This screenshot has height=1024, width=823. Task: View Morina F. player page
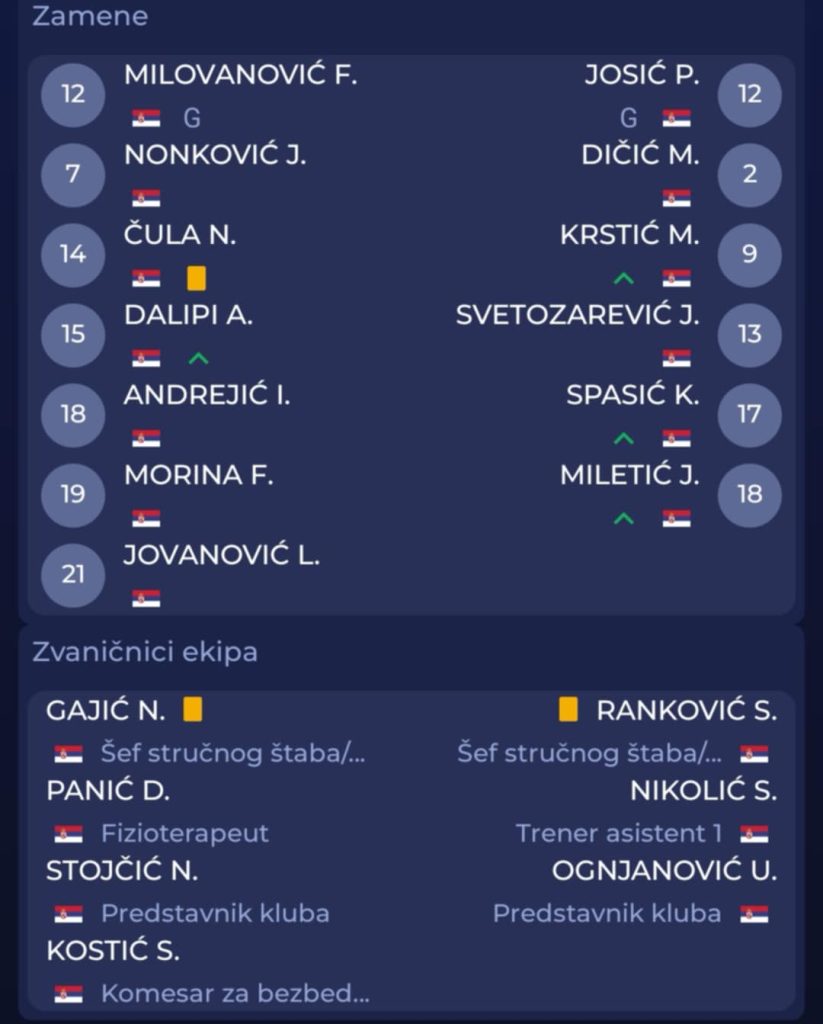click(198, 475)
